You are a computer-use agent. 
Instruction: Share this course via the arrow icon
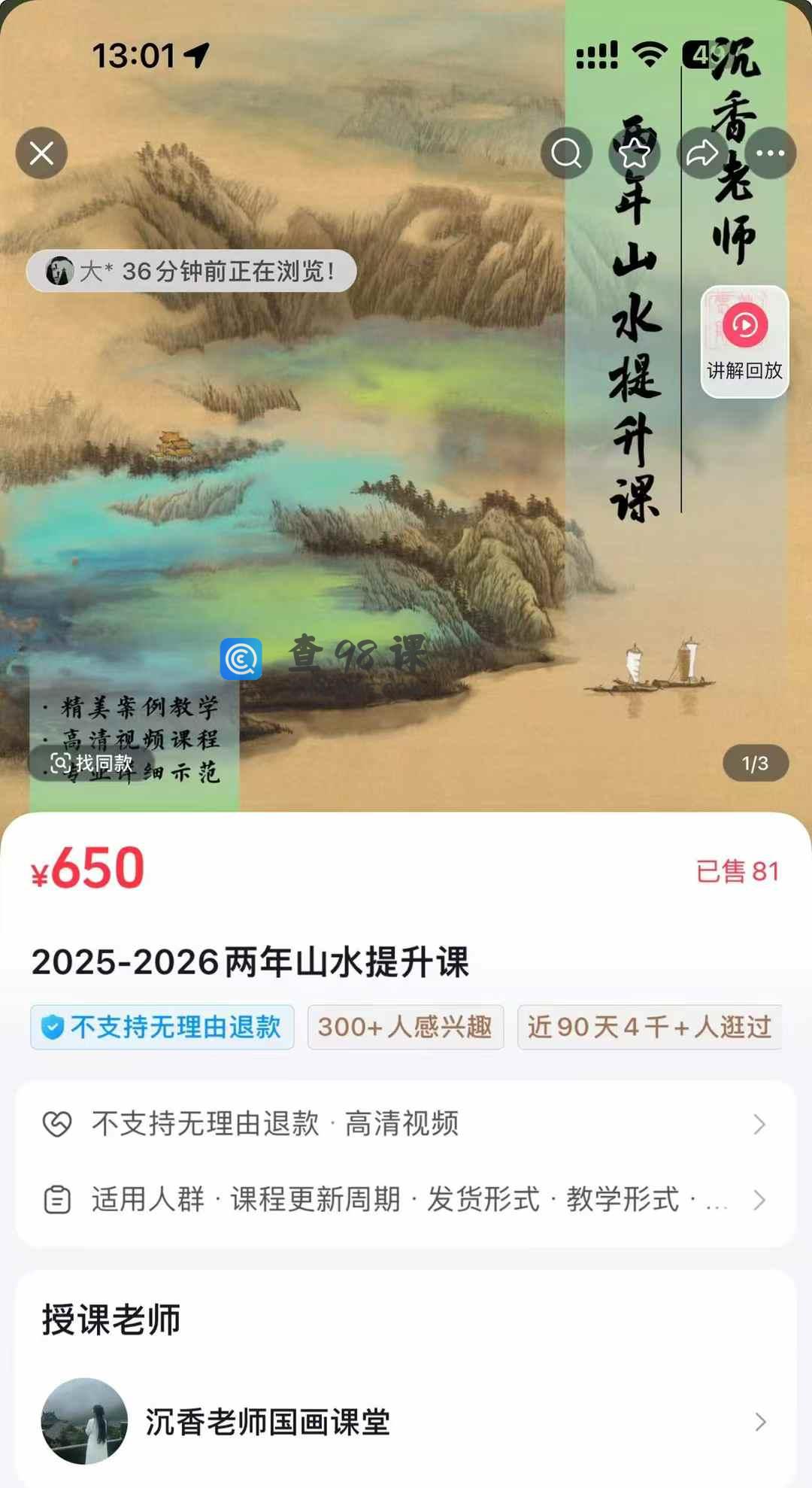click(x=702, y=153)
